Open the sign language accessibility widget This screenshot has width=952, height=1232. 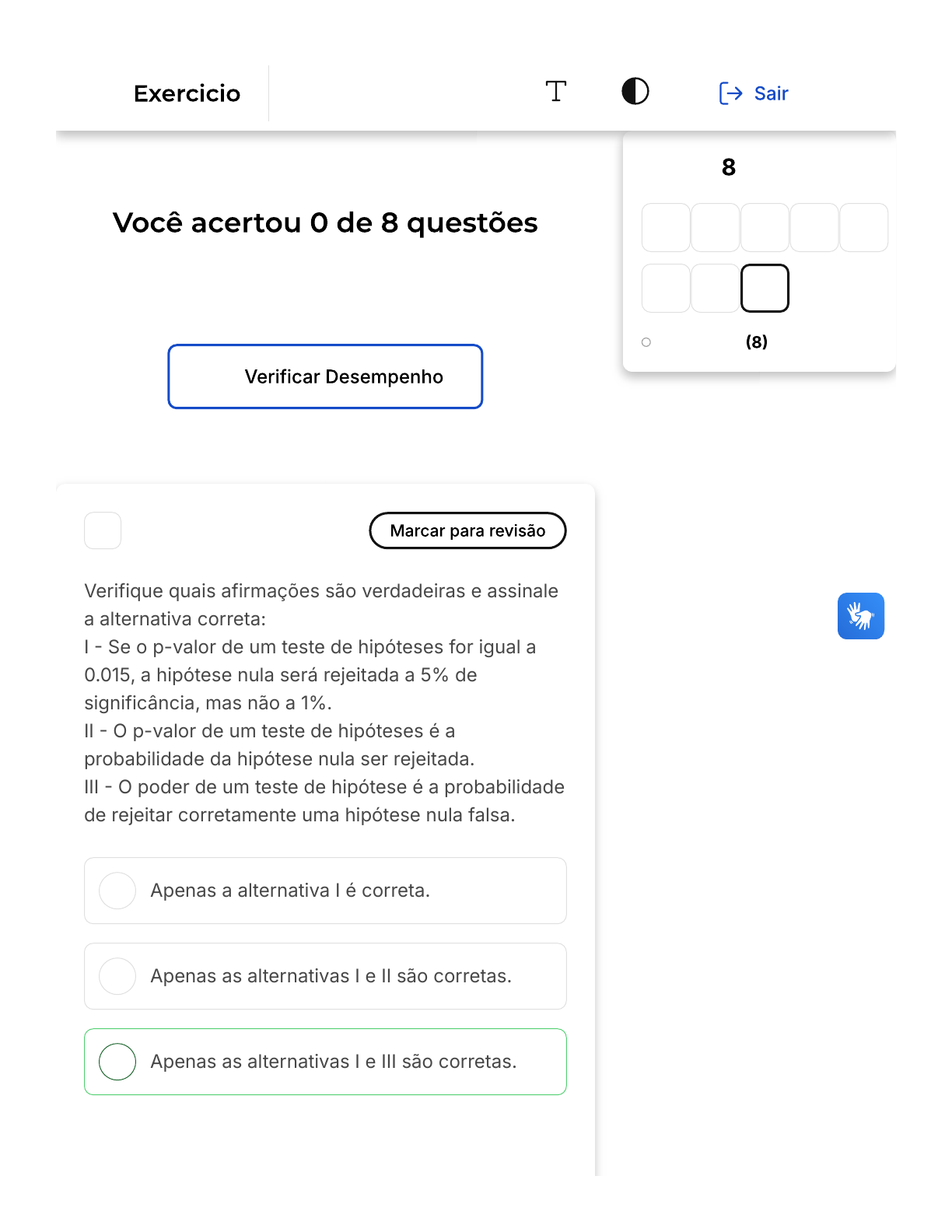coord(860,616)
